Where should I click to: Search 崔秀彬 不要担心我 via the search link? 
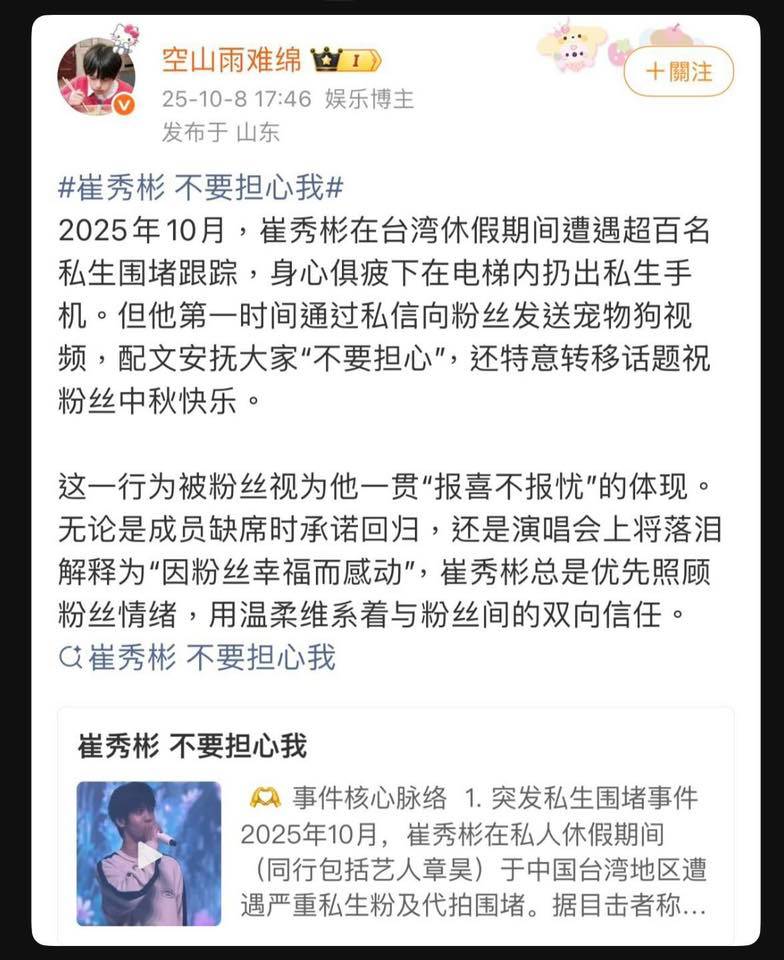click(197, 657)
